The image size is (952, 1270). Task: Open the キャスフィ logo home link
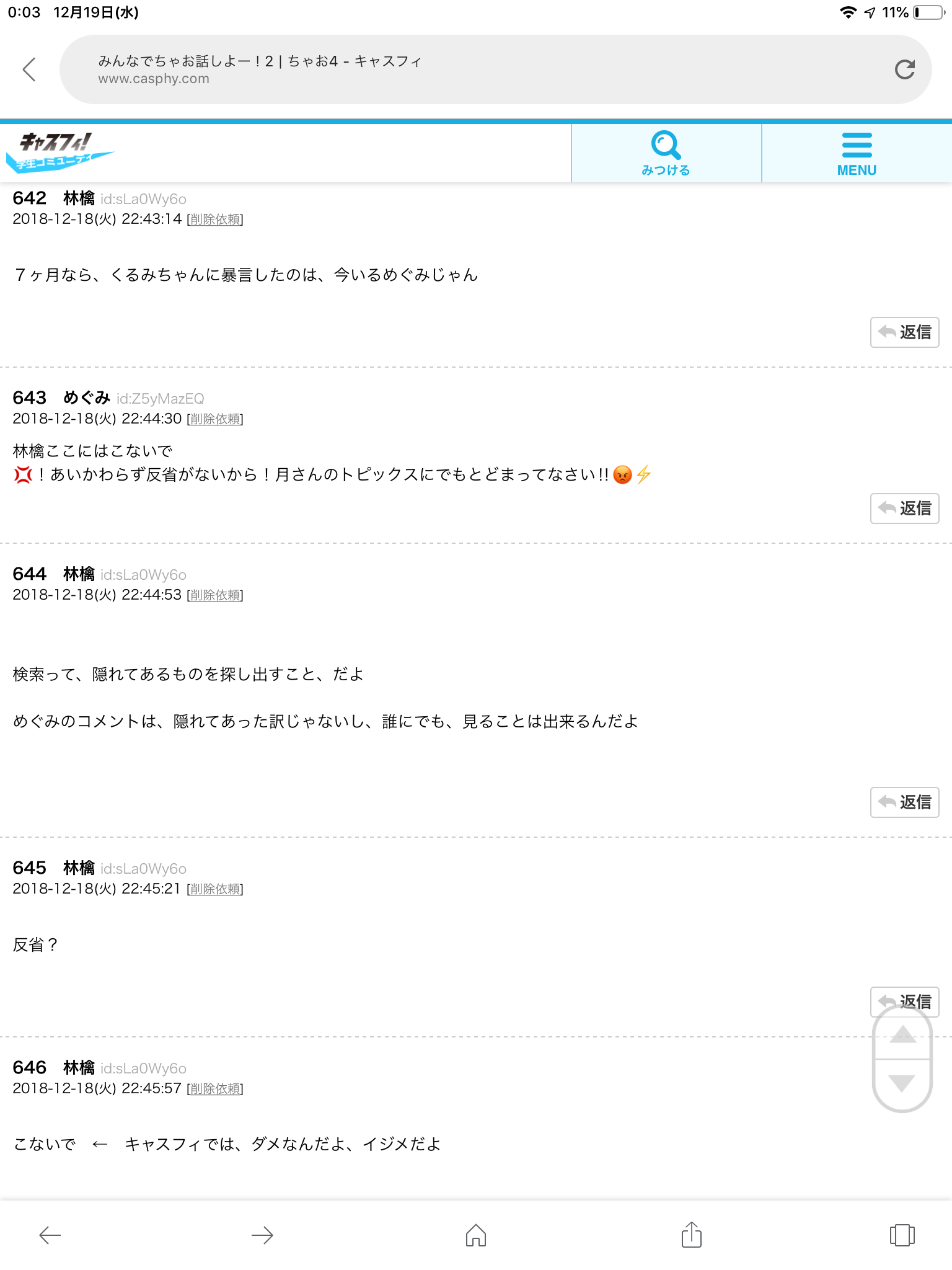[x=59, y=152]
